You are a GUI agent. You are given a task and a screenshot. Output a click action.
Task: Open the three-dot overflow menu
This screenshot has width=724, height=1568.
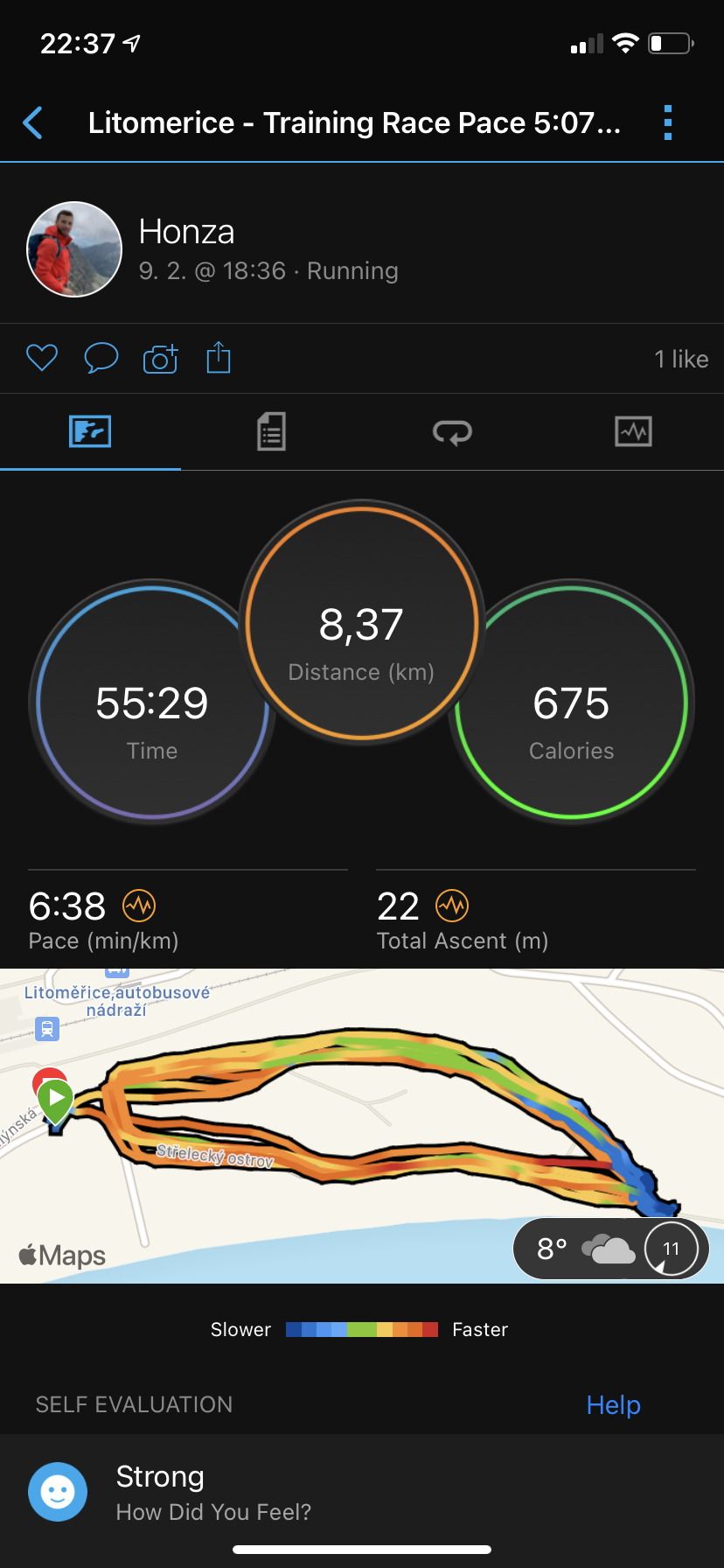coord(668,123)
